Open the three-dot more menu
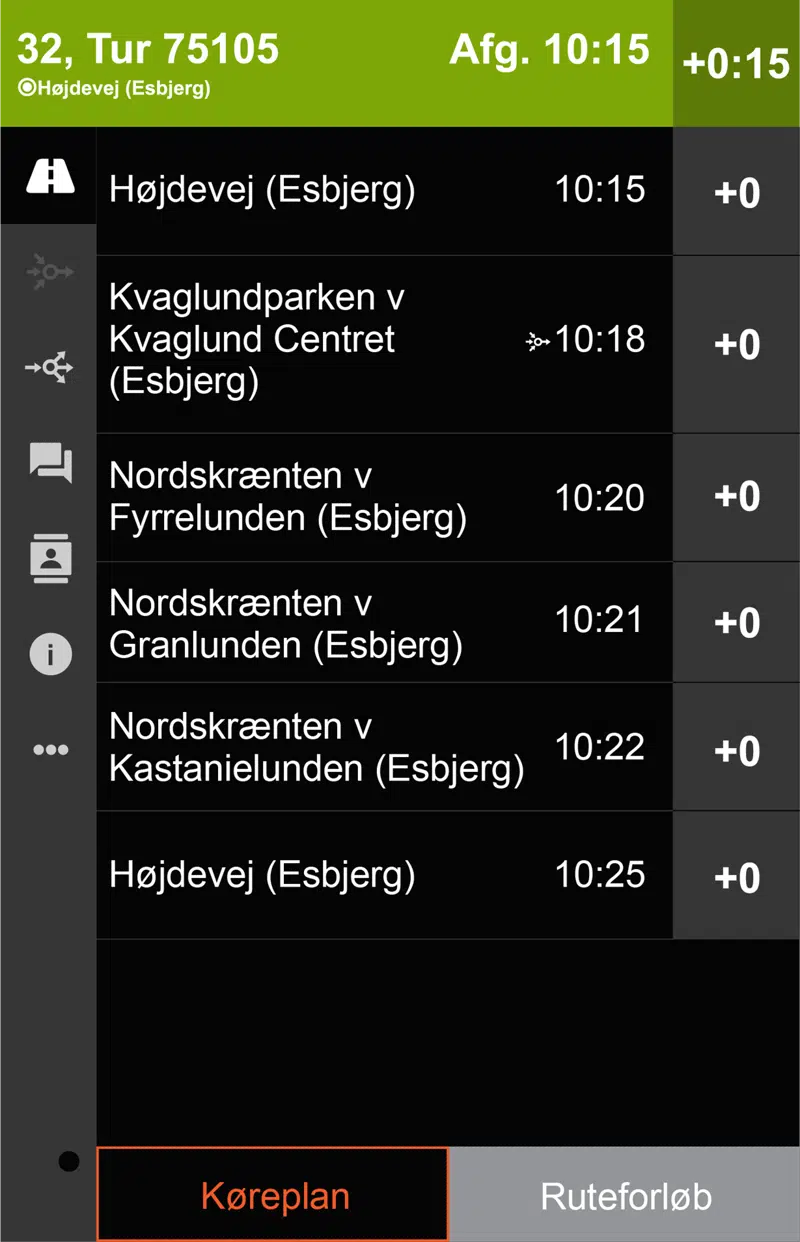800x1242 pixels. point(49,750)
